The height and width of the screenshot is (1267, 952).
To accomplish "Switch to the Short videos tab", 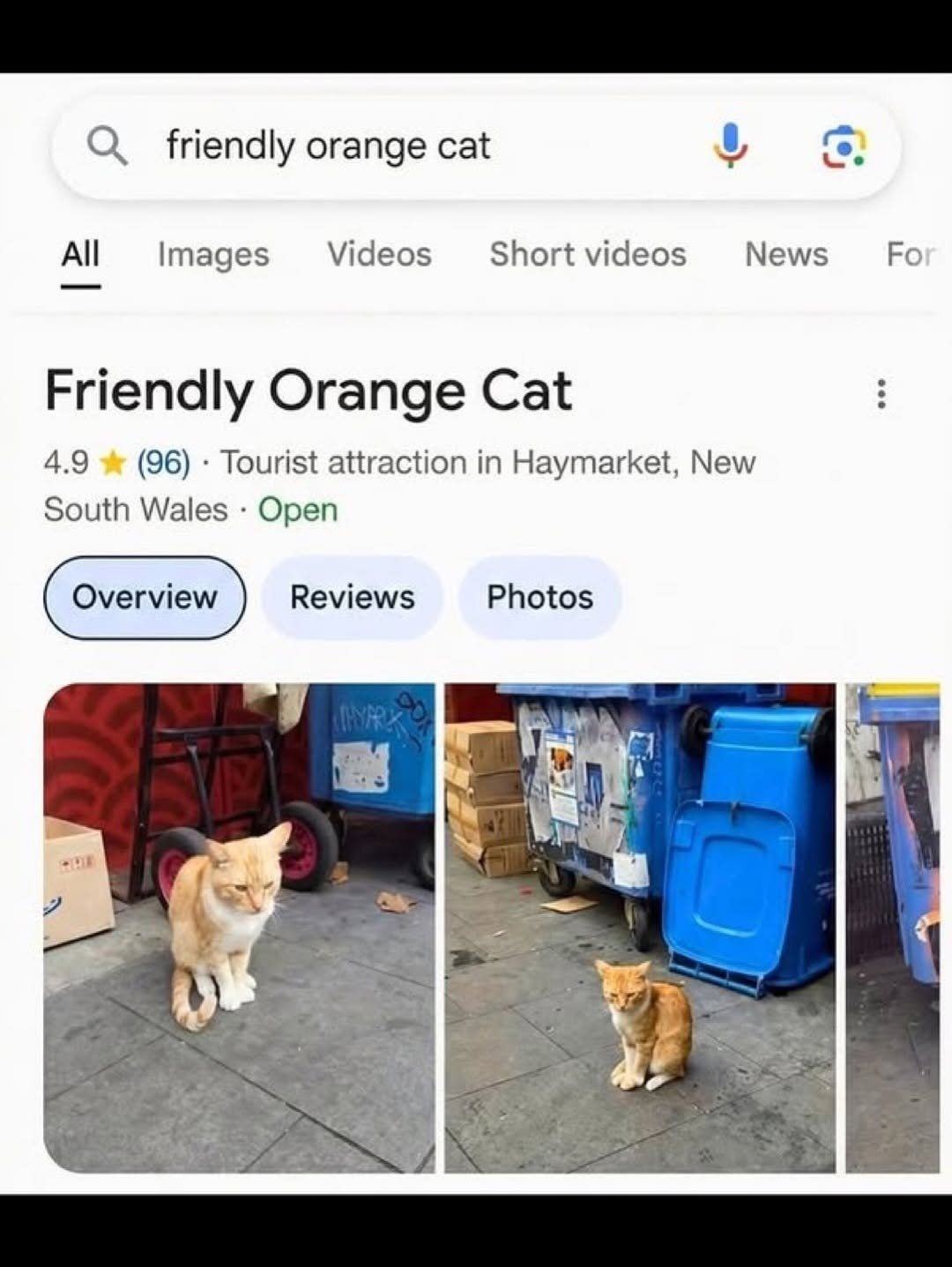I will coord(587,255).
